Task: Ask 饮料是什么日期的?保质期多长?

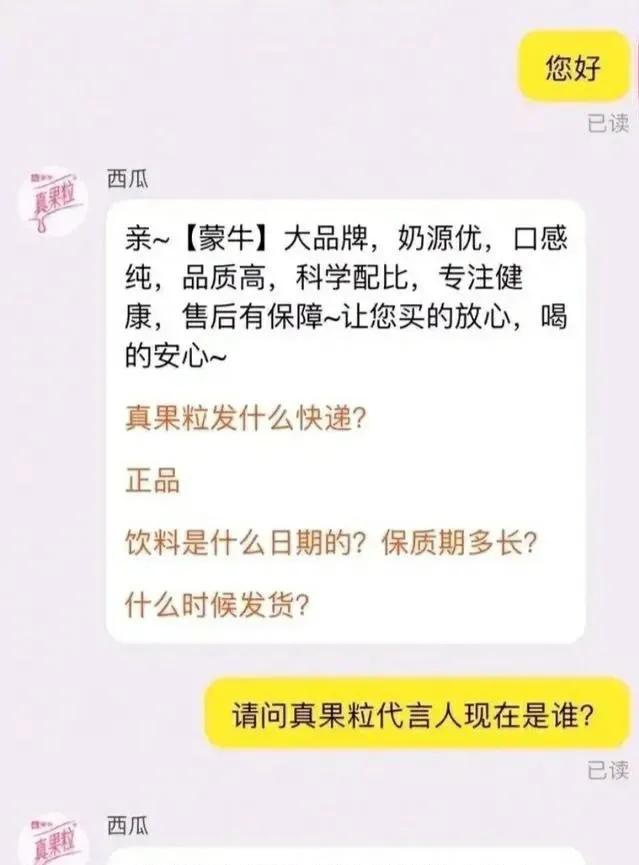Action: [331, 542]
